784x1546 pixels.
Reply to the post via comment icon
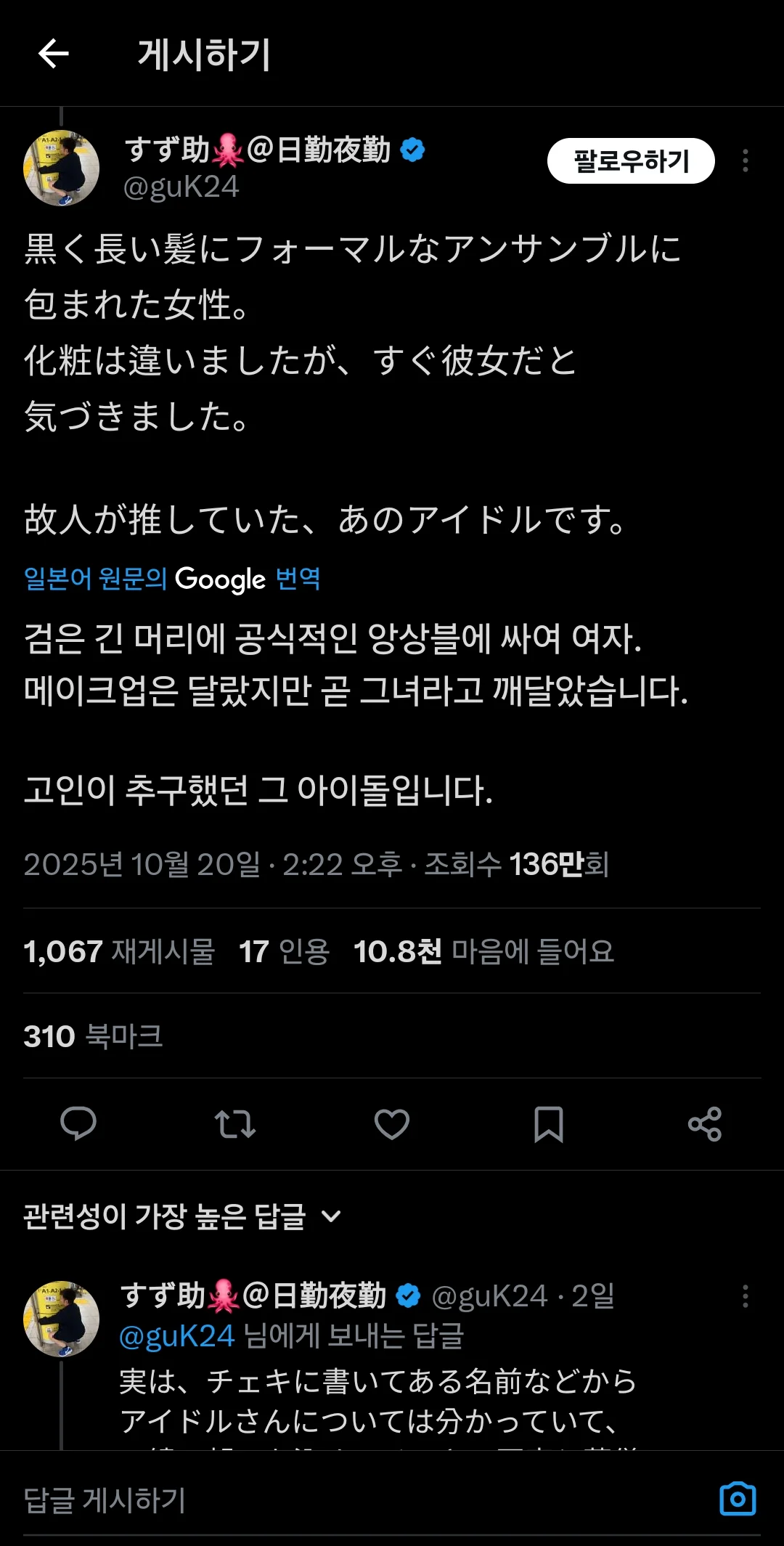pyautogui.click(x=78, y=1124)
